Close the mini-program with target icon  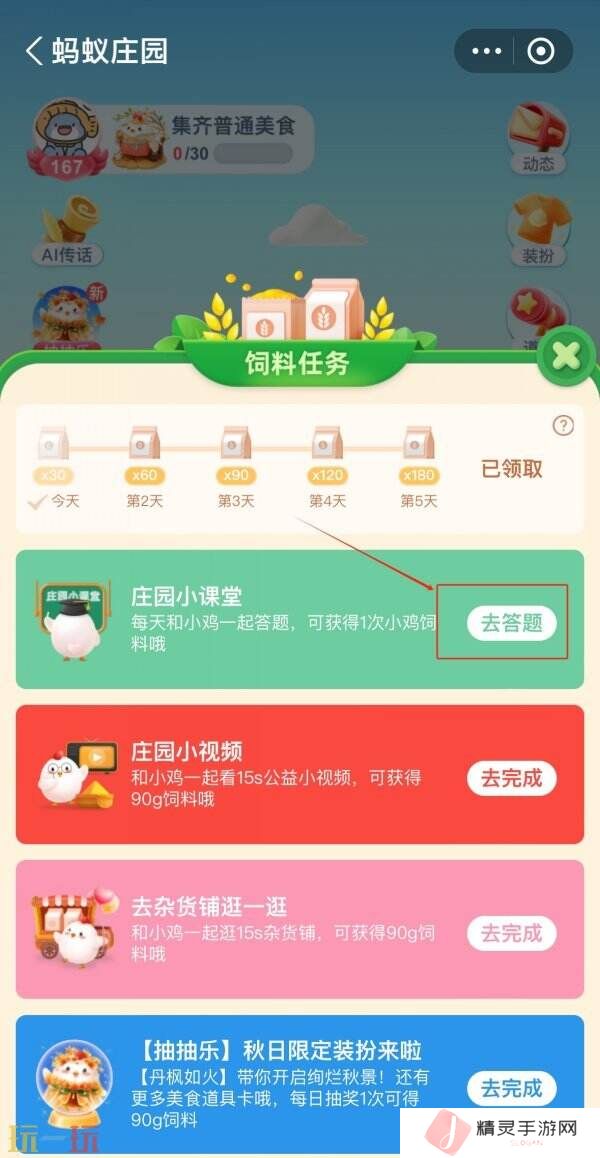point(541,51)
